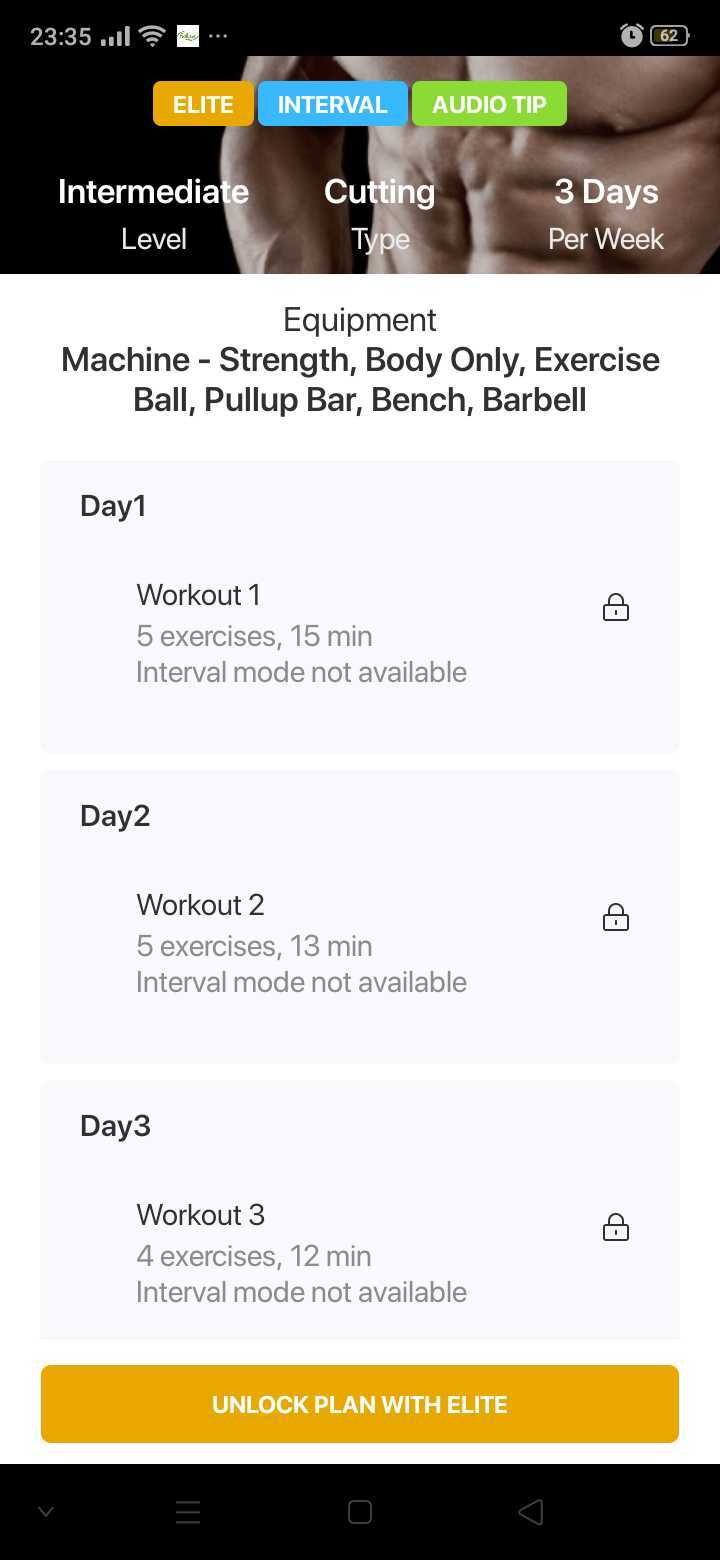The width and height of the screenshot is (720, 1560).
Task: Select the Intermediate level label
Action: click(x=153, y=191)
